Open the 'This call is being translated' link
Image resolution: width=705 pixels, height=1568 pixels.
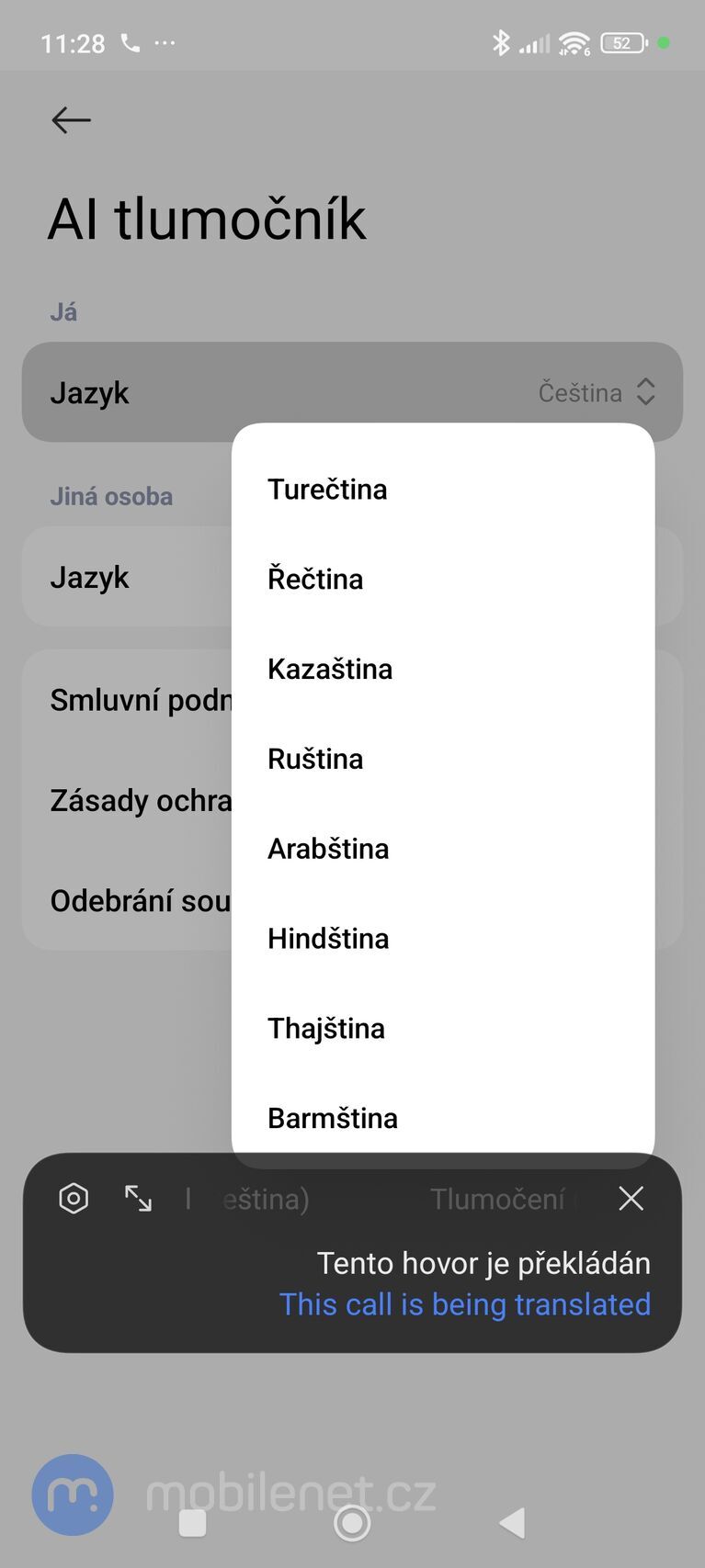coord(465,1303)
